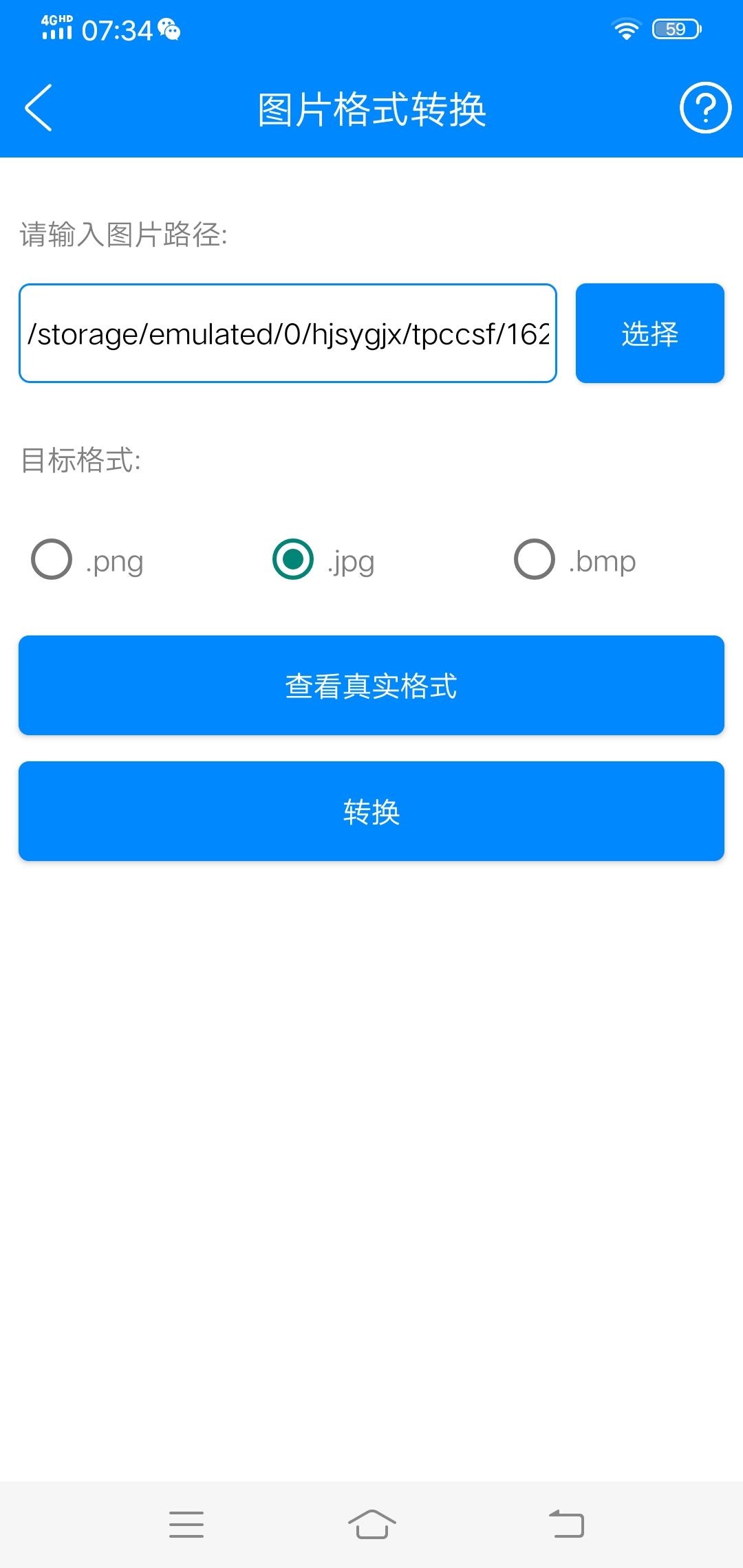
Task: Tap the 查看真实格式 button
Action: click(x=371, y=685)
